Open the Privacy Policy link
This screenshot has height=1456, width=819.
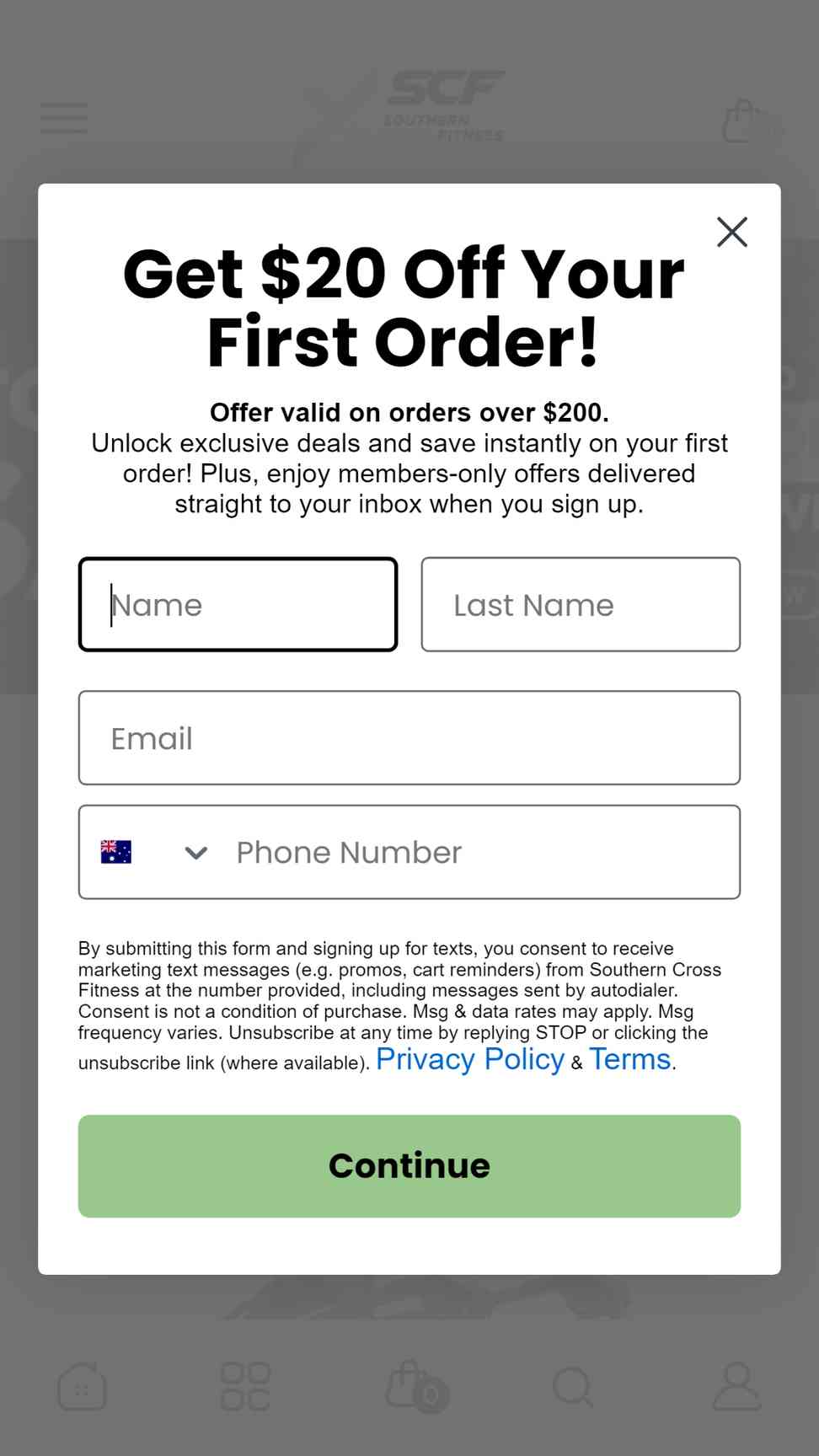(x=470, y=1059)
